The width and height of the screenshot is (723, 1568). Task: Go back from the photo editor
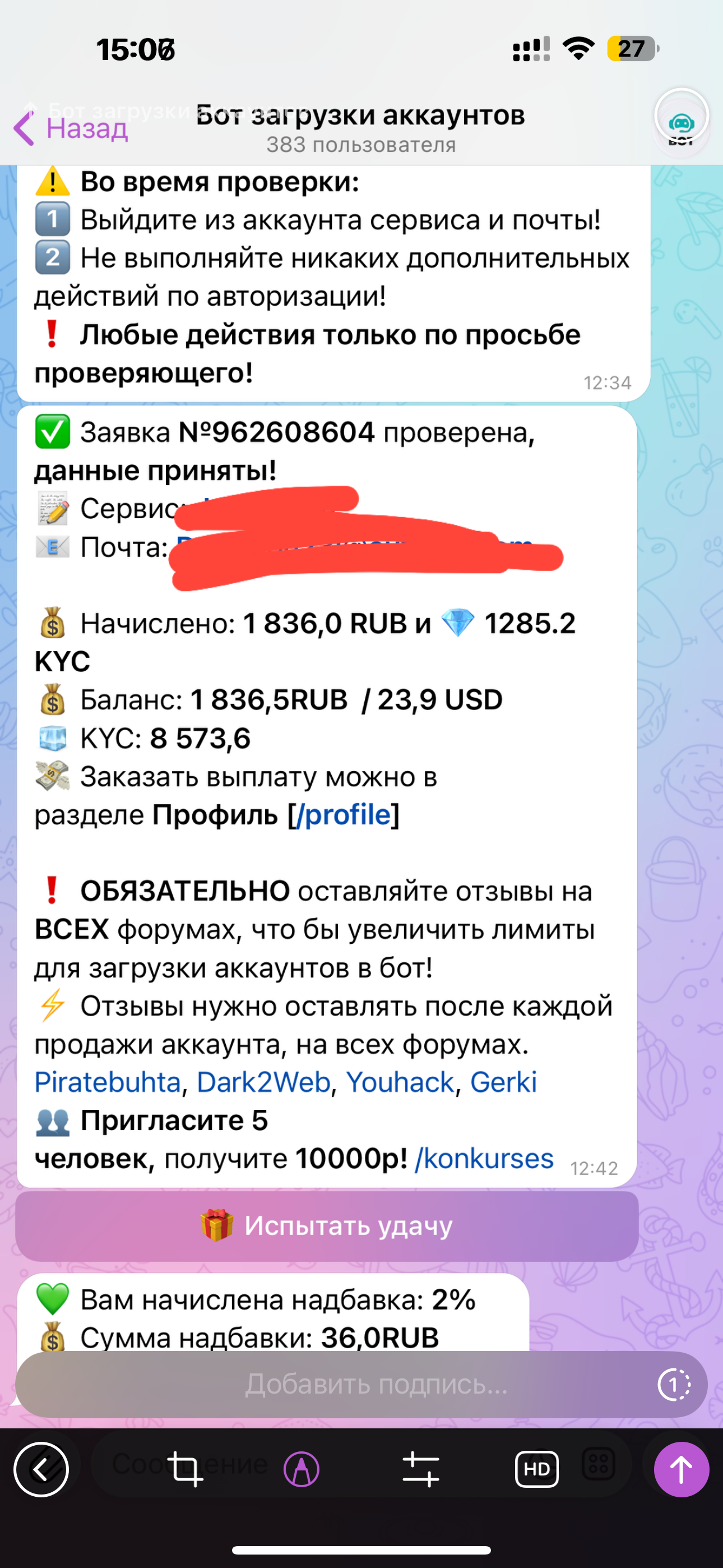[41, 1469]
